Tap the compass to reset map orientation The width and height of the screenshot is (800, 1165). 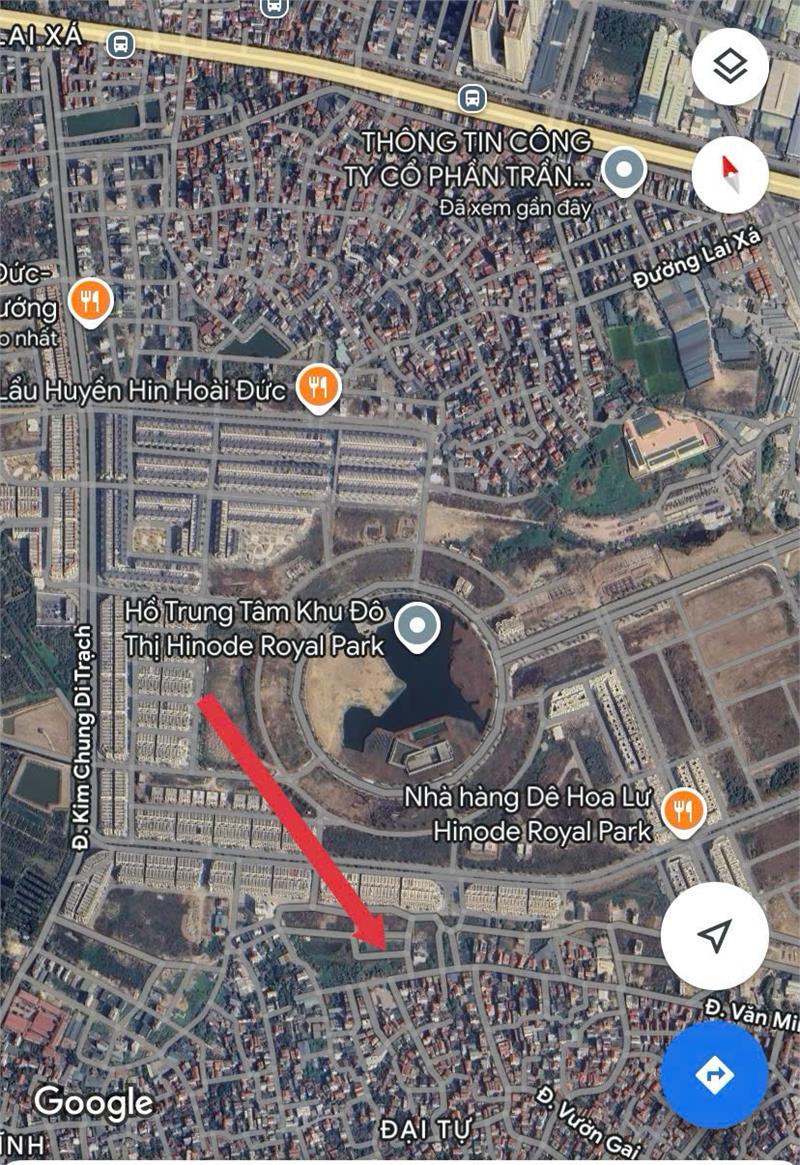pos(730,173)
